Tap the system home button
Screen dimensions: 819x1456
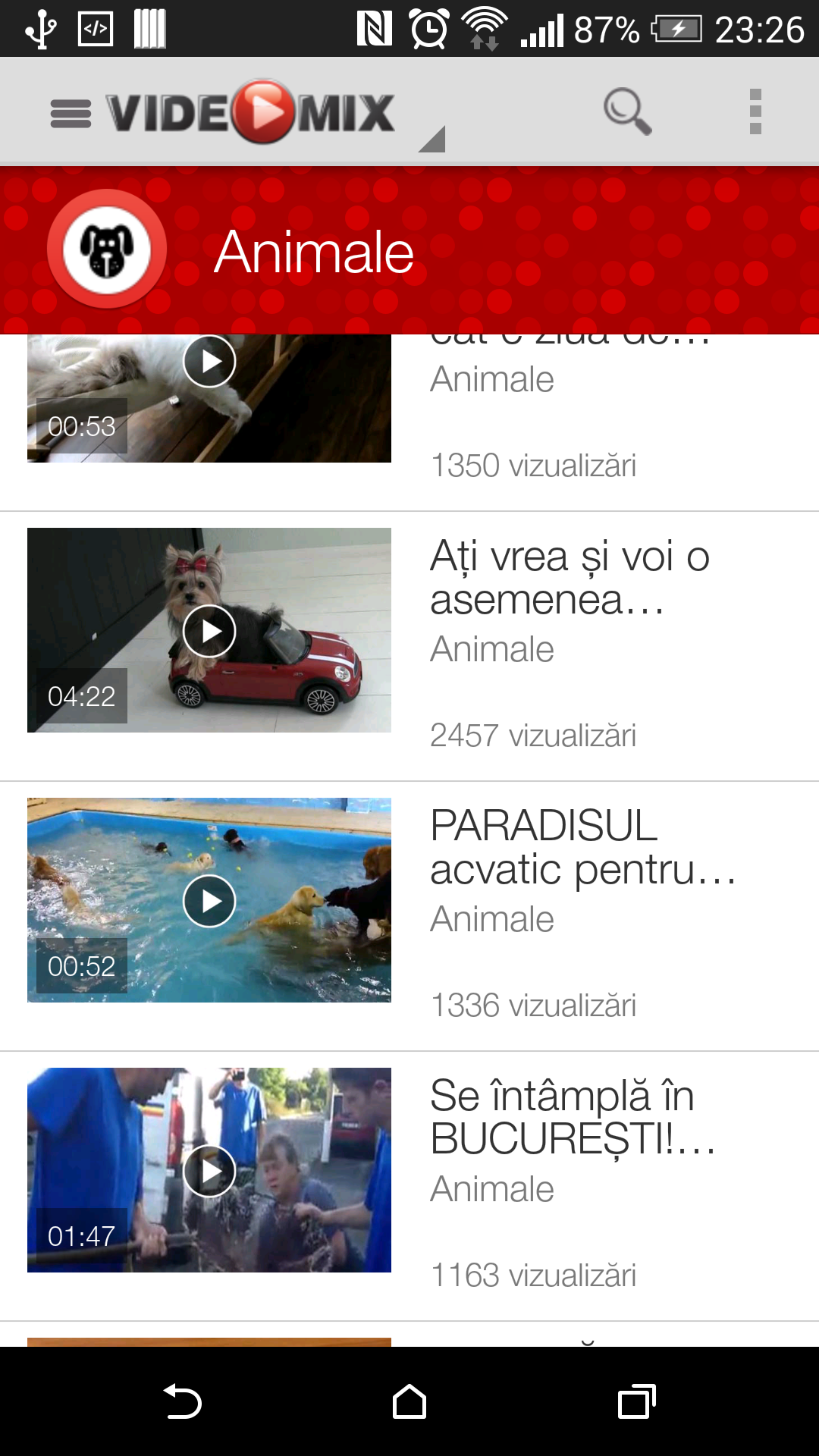(x=409, y=1401)
